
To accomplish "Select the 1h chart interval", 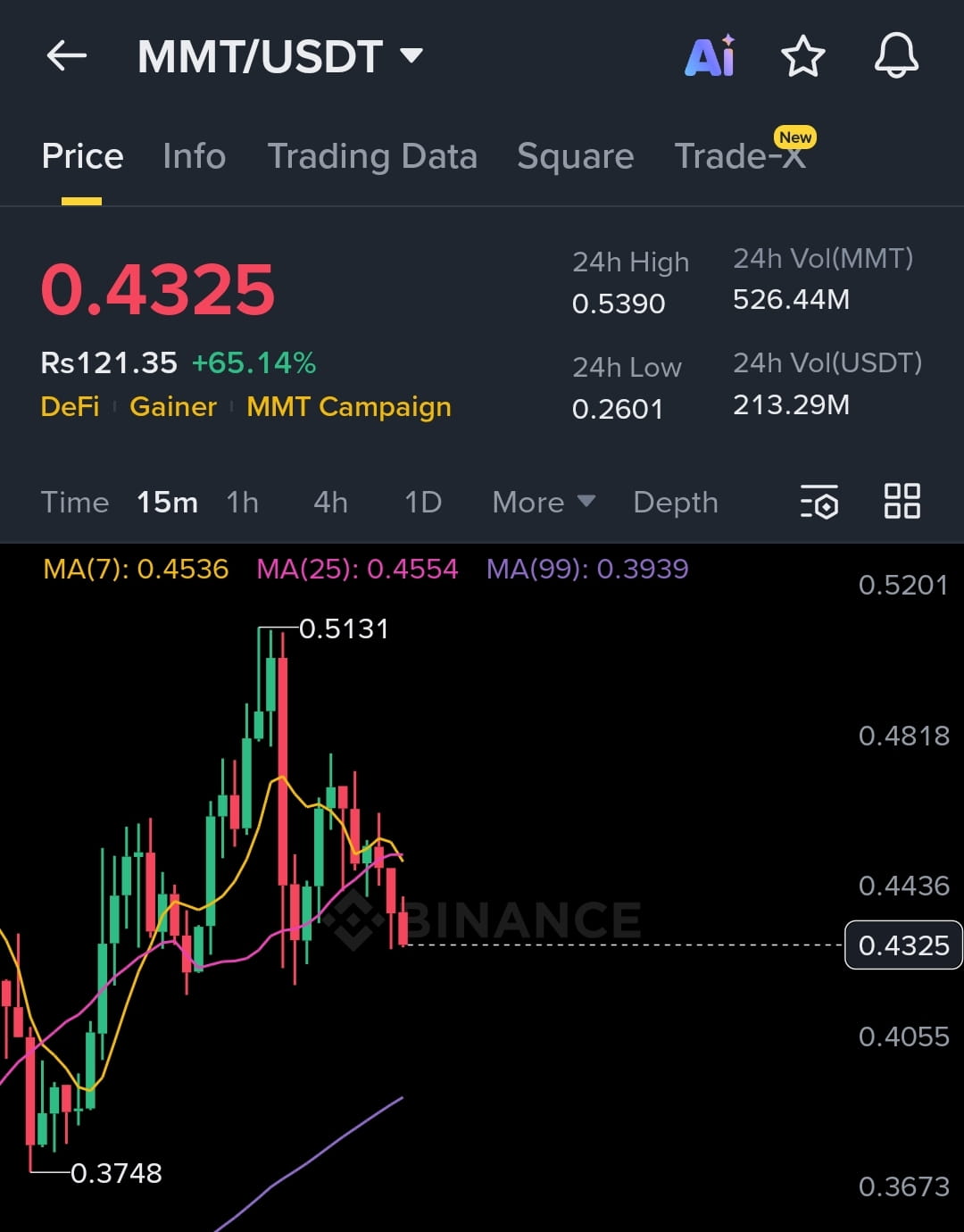I will [242, 502].
